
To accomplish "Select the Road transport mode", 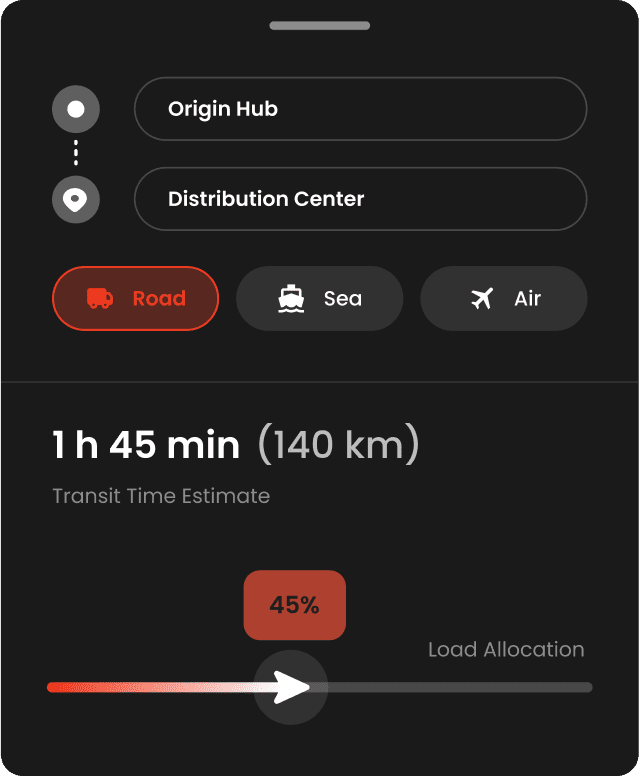I will click(x=135, y=298).
